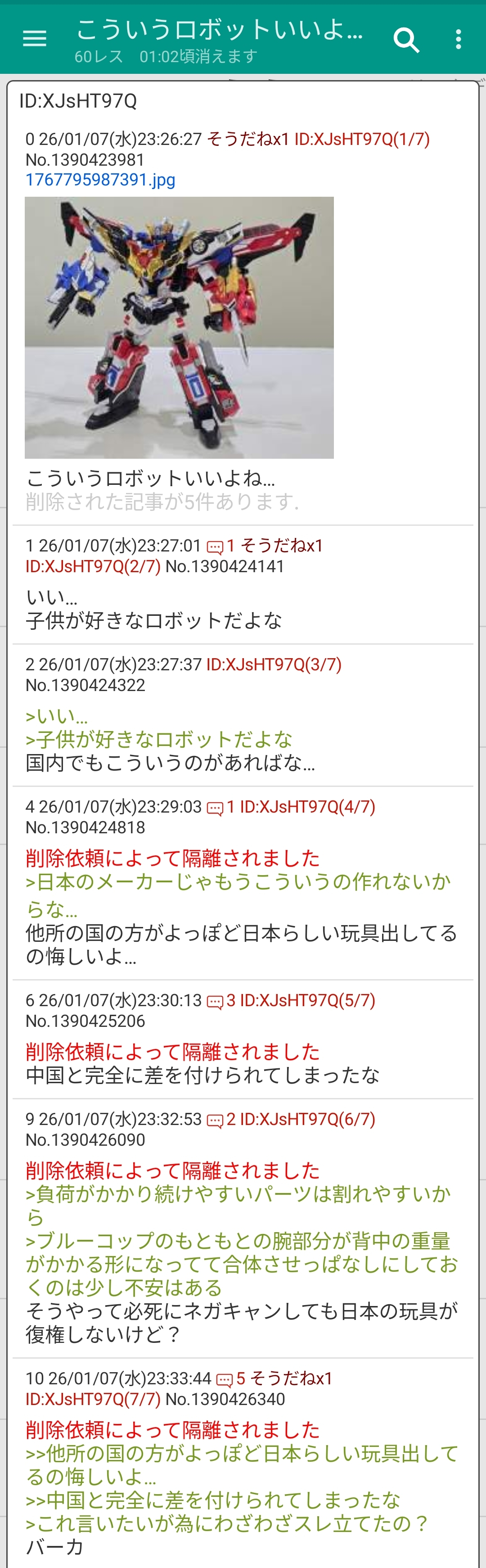
Task: Tap そうだねx1 on post No.1390423981
Action: (247, 140)
